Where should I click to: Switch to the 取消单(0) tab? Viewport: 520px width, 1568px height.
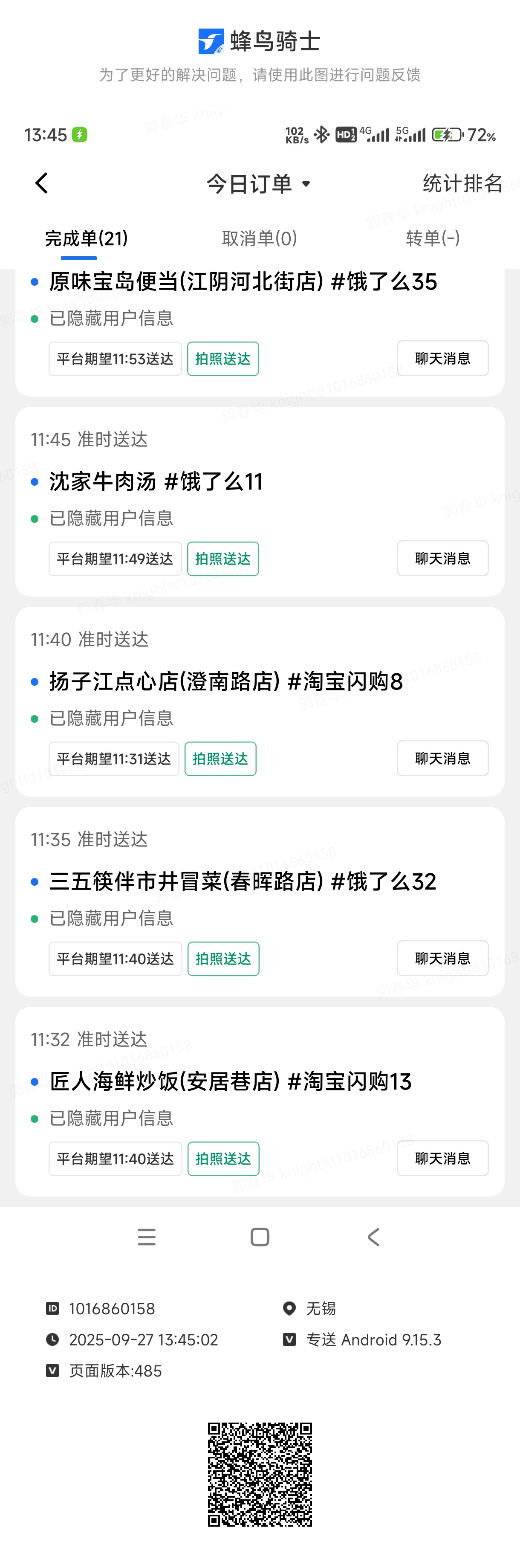coord(259,239)
